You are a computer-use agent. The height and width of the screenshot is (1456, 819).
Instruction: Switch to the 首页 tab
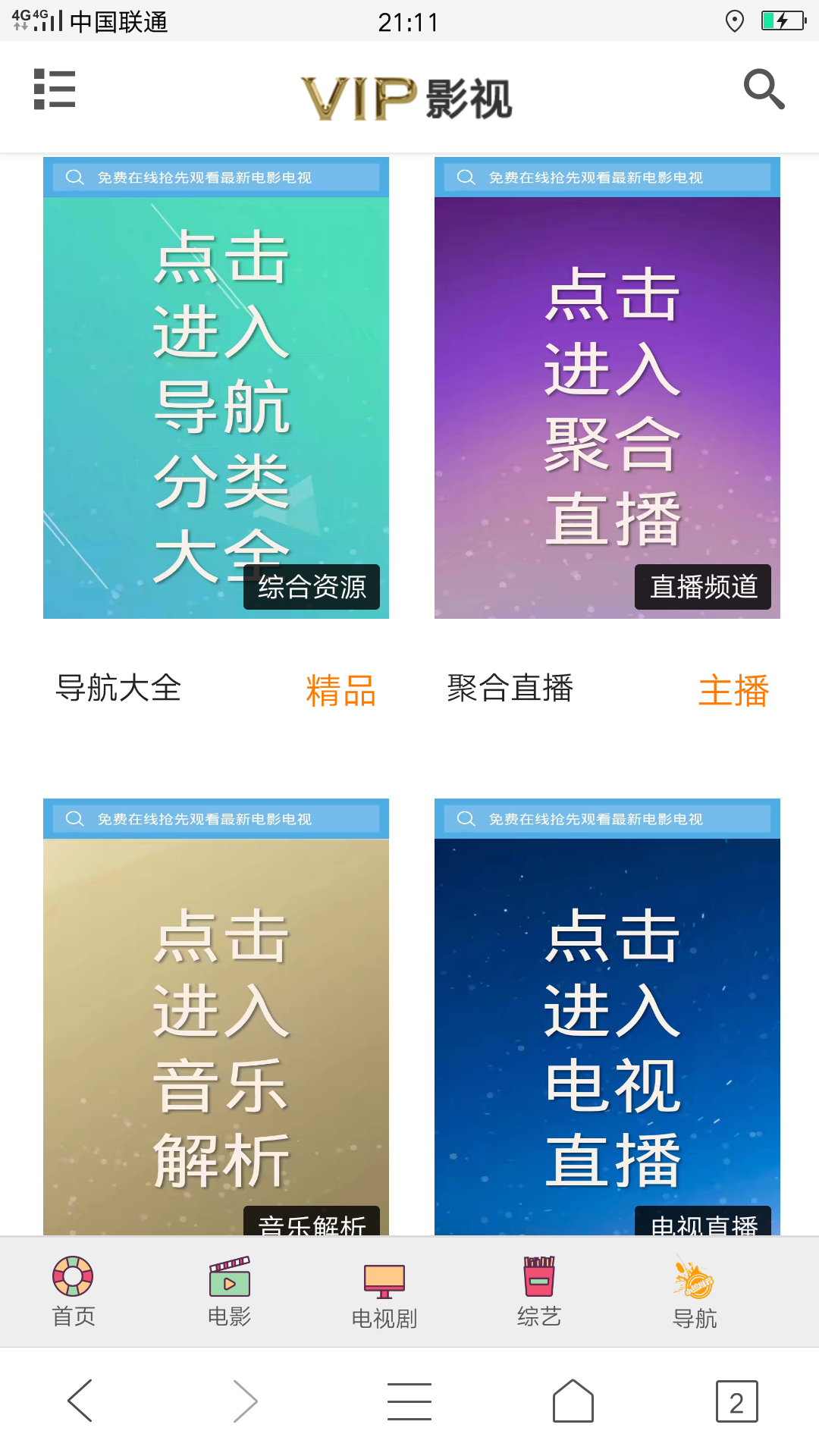[74, 1291]
